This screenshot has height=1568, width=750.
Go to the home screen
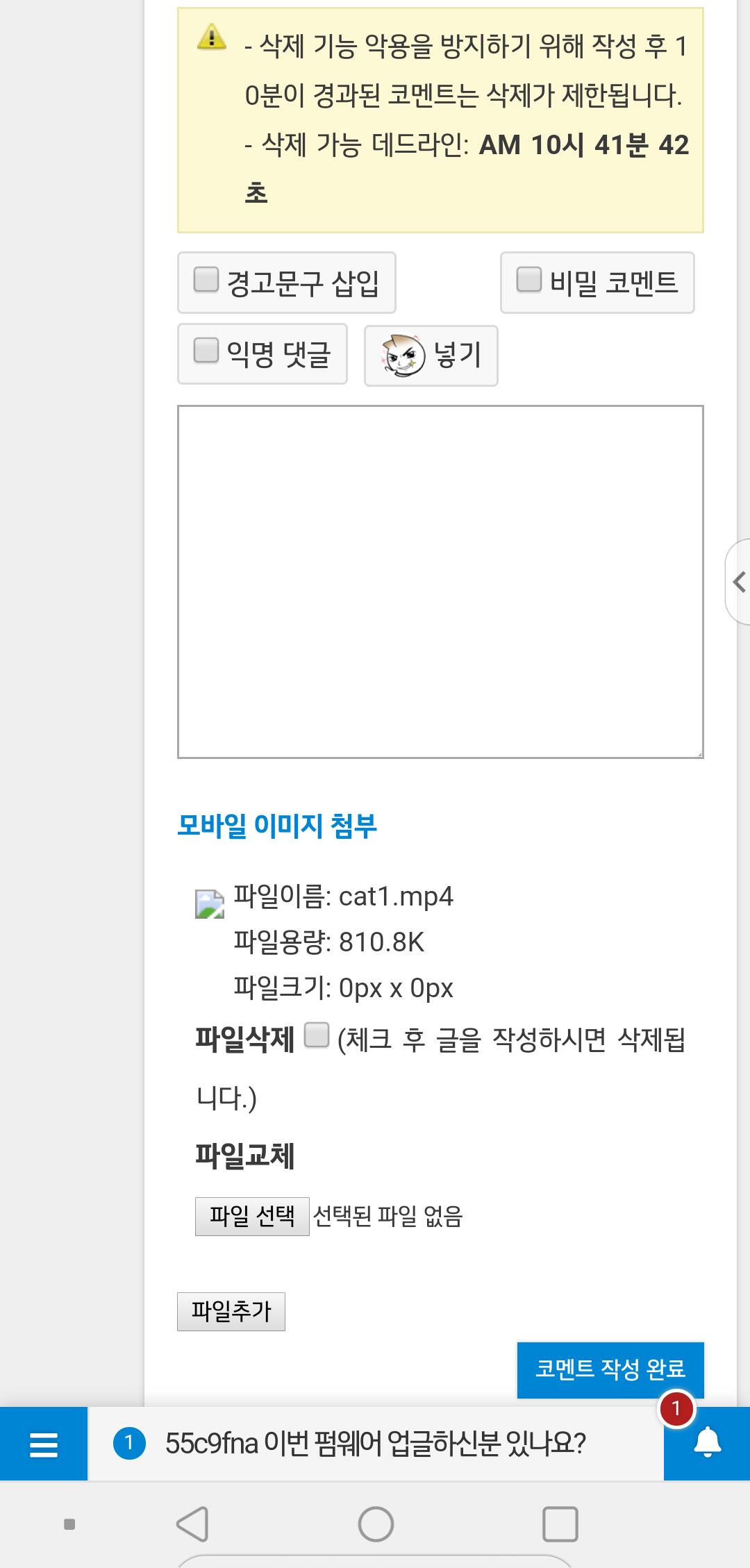(x=376, y=1524)
